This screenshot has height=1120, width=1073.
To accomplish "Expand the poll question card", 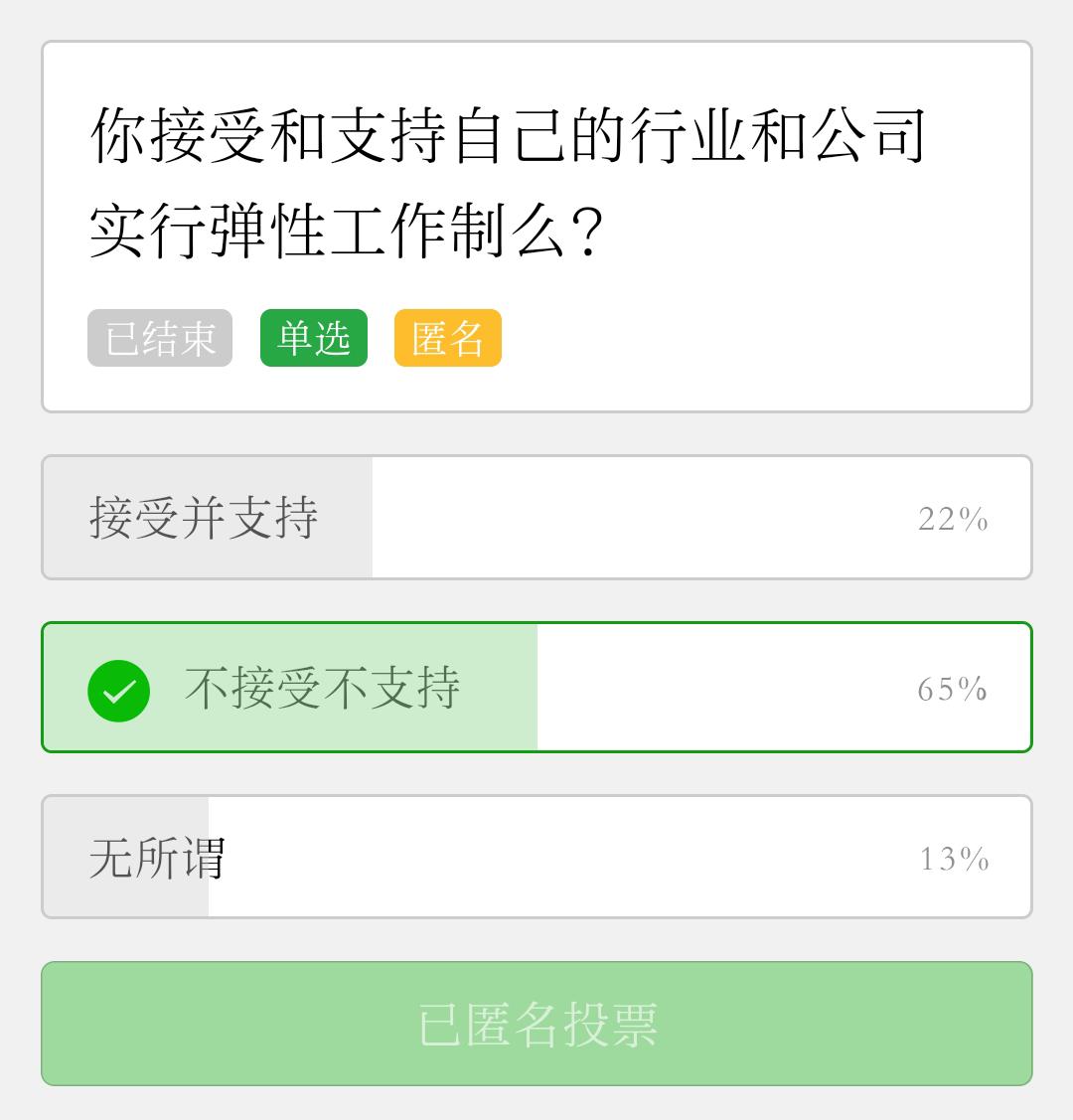I will point(536,224).
